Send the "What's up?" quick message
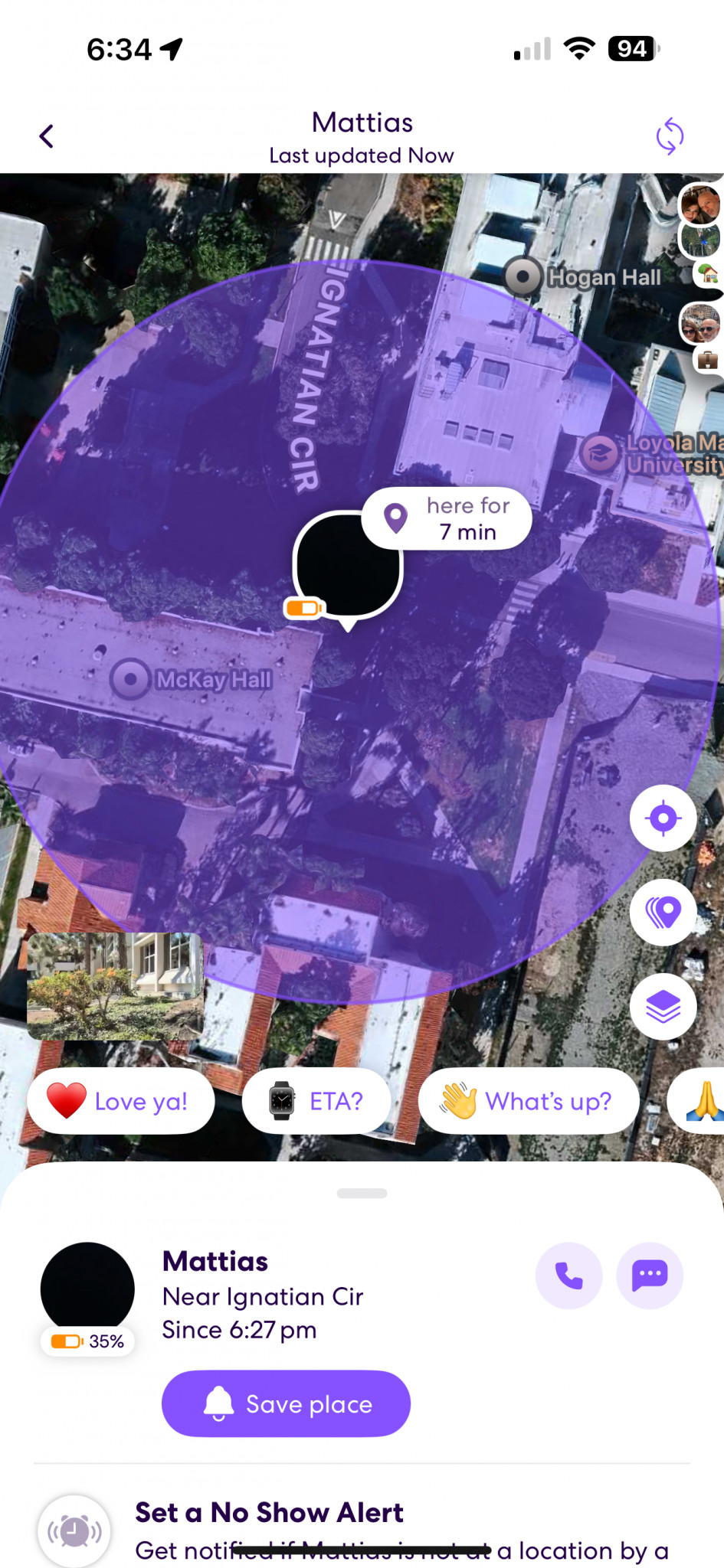The height and width of the screenshot is (1568, 724). pyautogui.click(x=528, y=1101)
